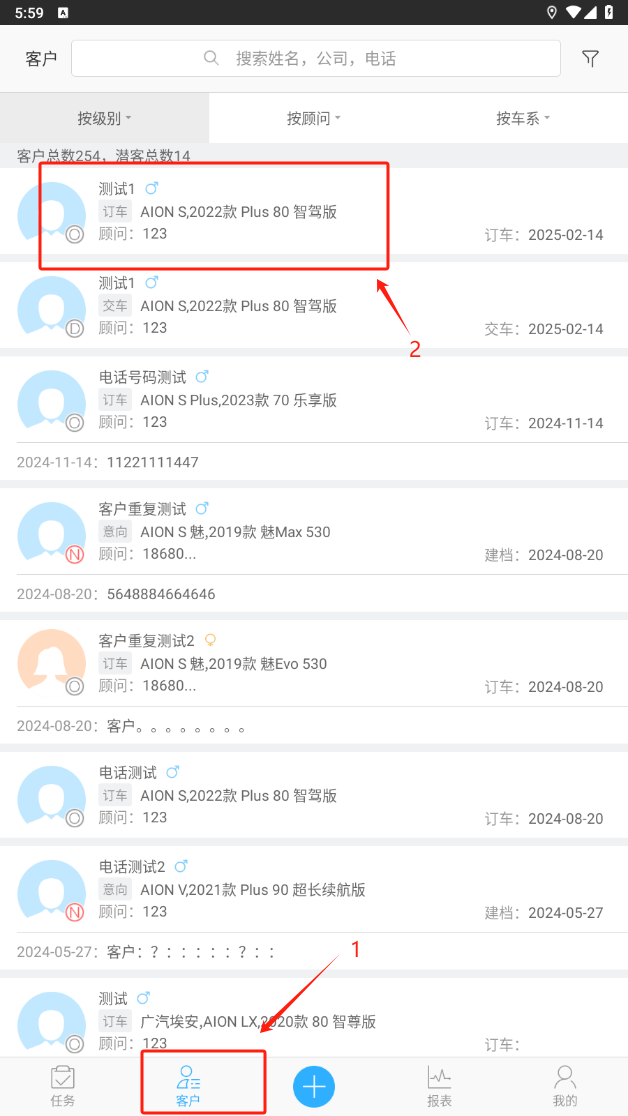Expand the 按车系 dropdown

pos(523,118)
